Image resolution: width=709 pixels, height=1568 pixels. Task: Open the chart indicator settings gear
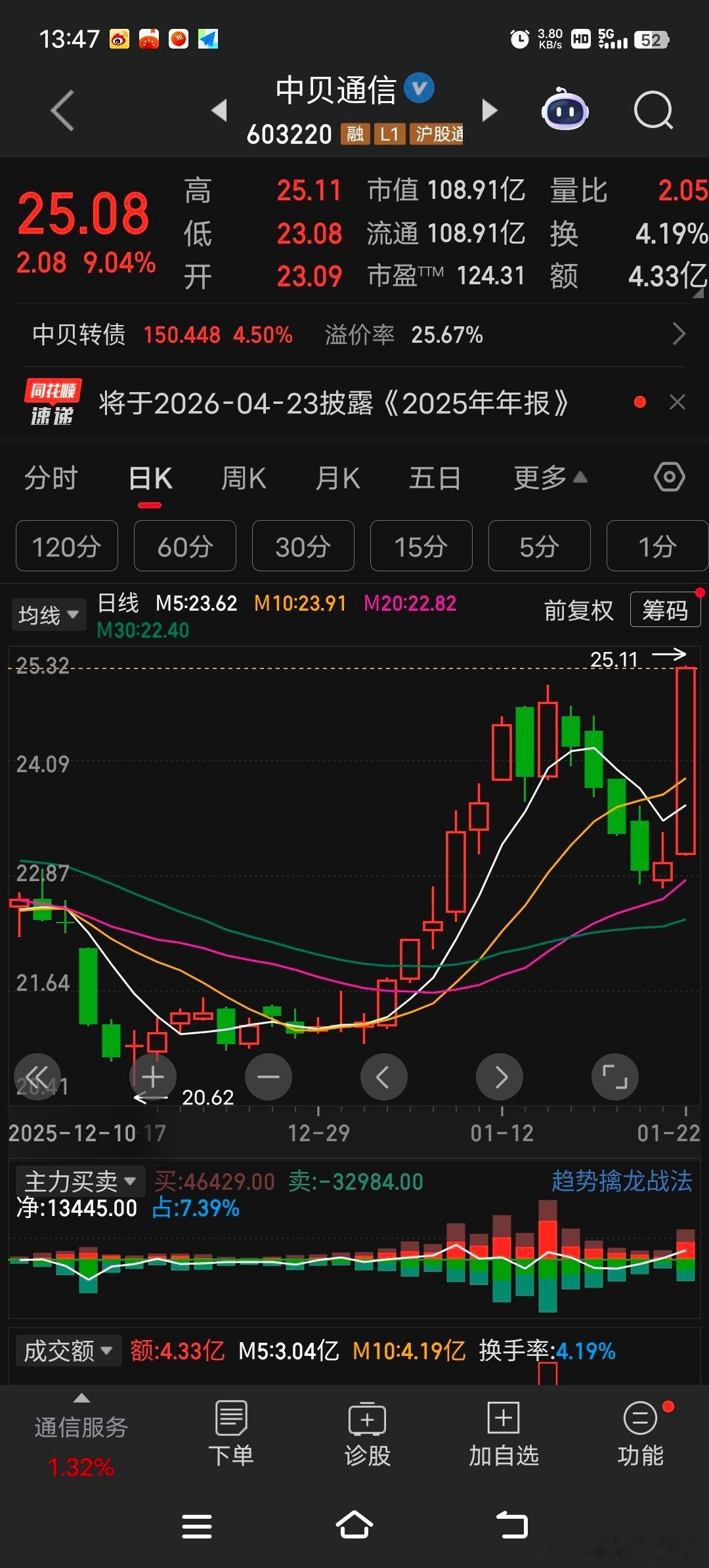(x=669, y=477)
